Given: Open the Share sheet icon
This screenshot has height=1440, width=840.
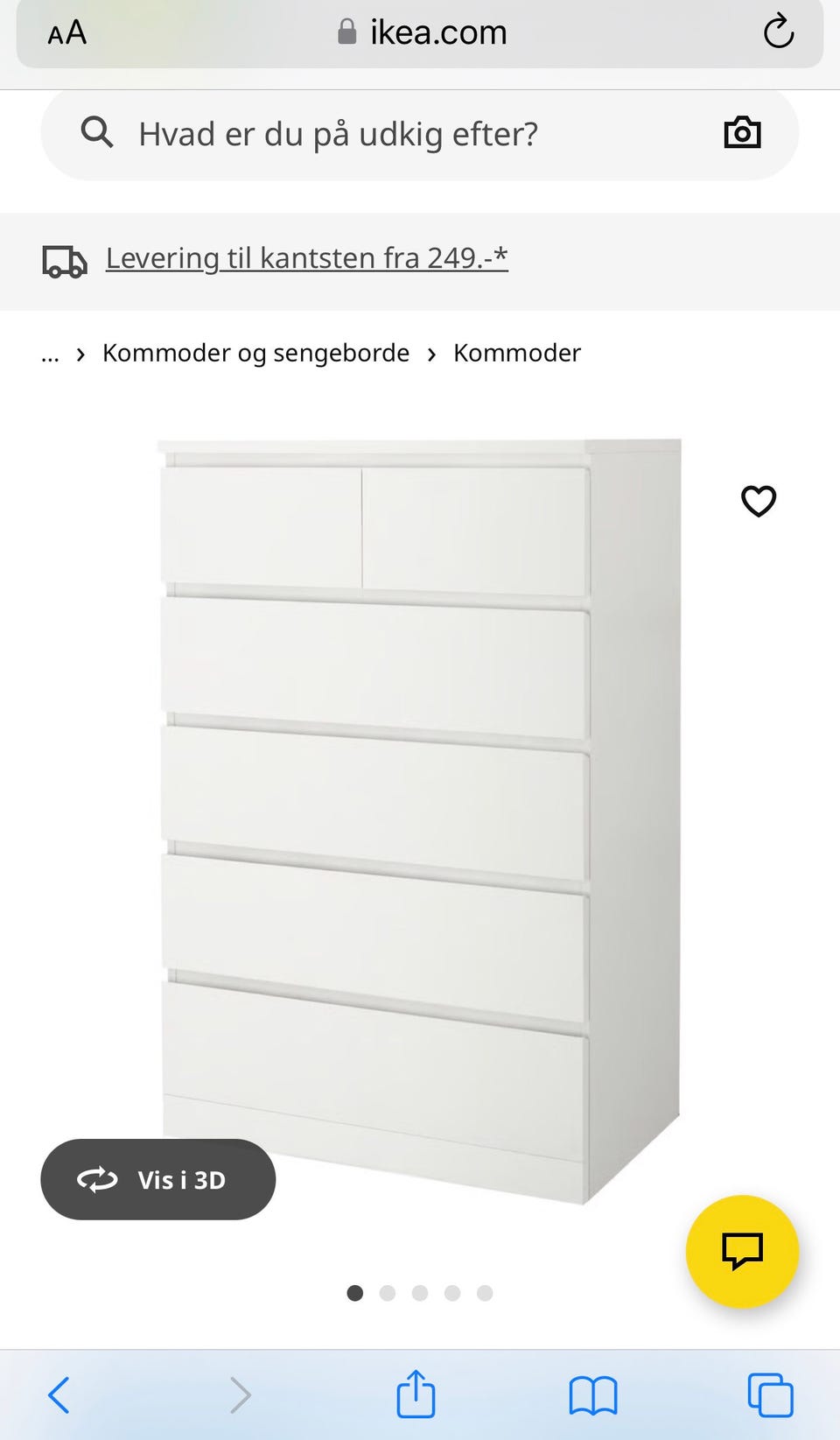Looking at the screenshot, I should (x=417, y=1394).
